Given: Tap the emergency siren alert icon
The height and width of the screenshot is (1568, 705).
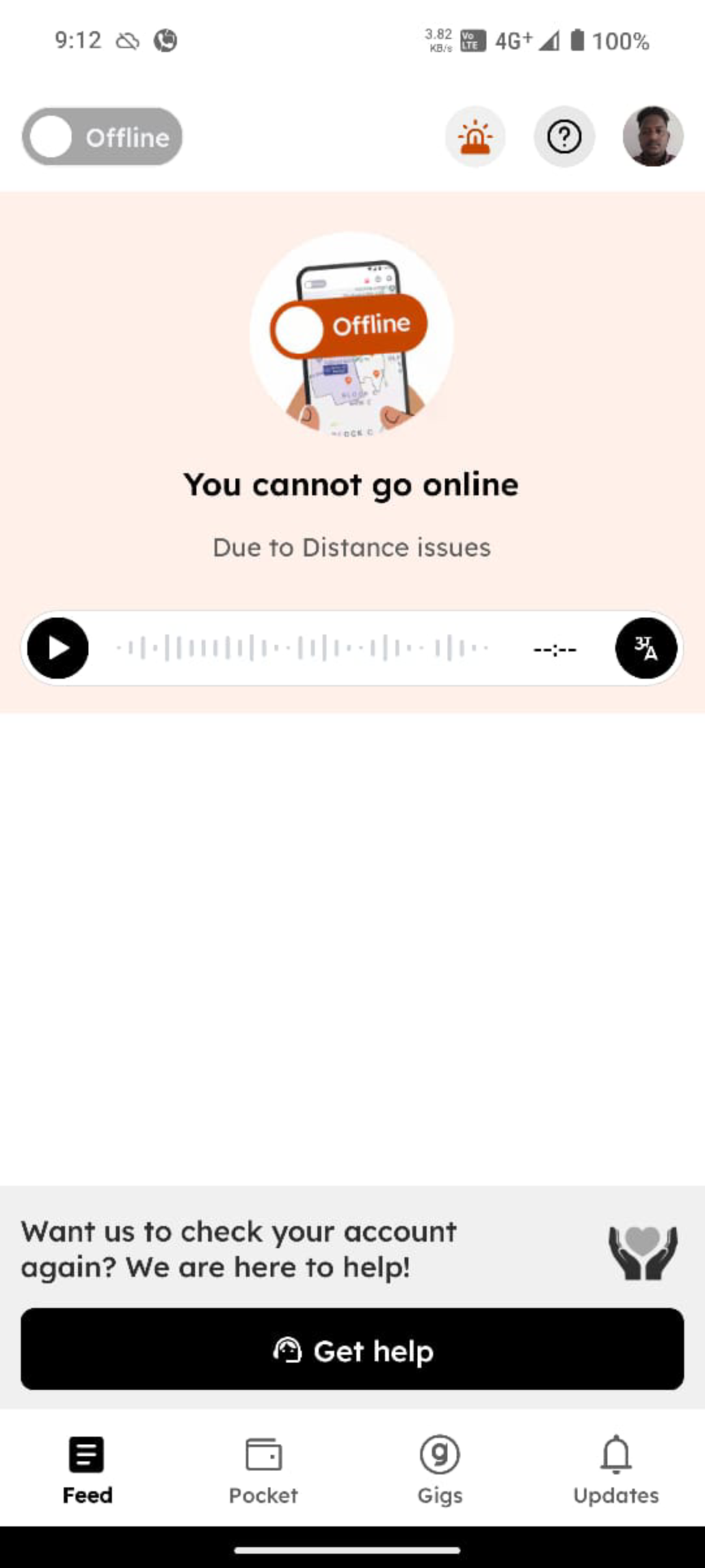Looking at the screenshot, I should click(x=475, y=137).
